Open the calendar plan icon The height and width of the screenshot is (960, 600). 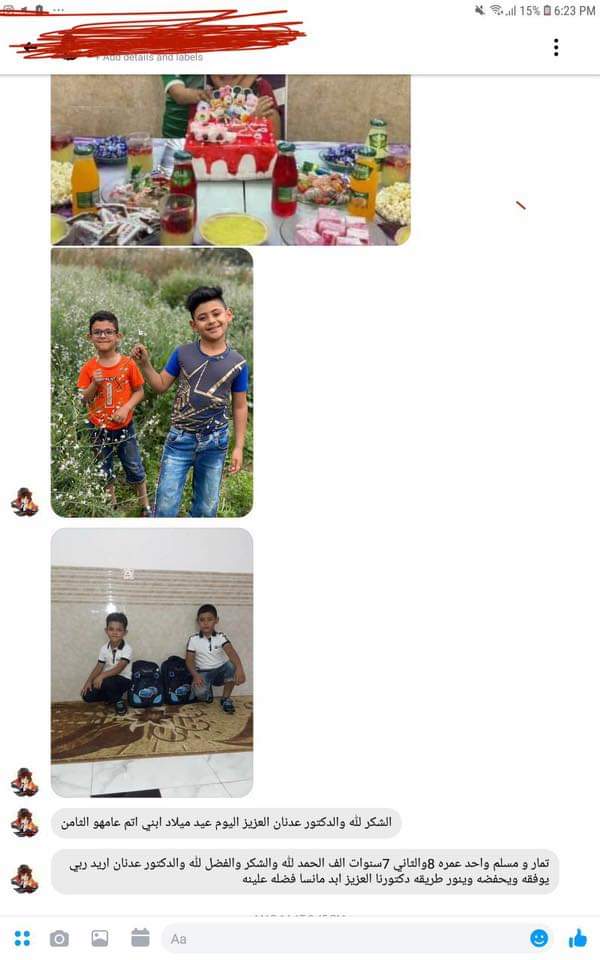(140, 937)
